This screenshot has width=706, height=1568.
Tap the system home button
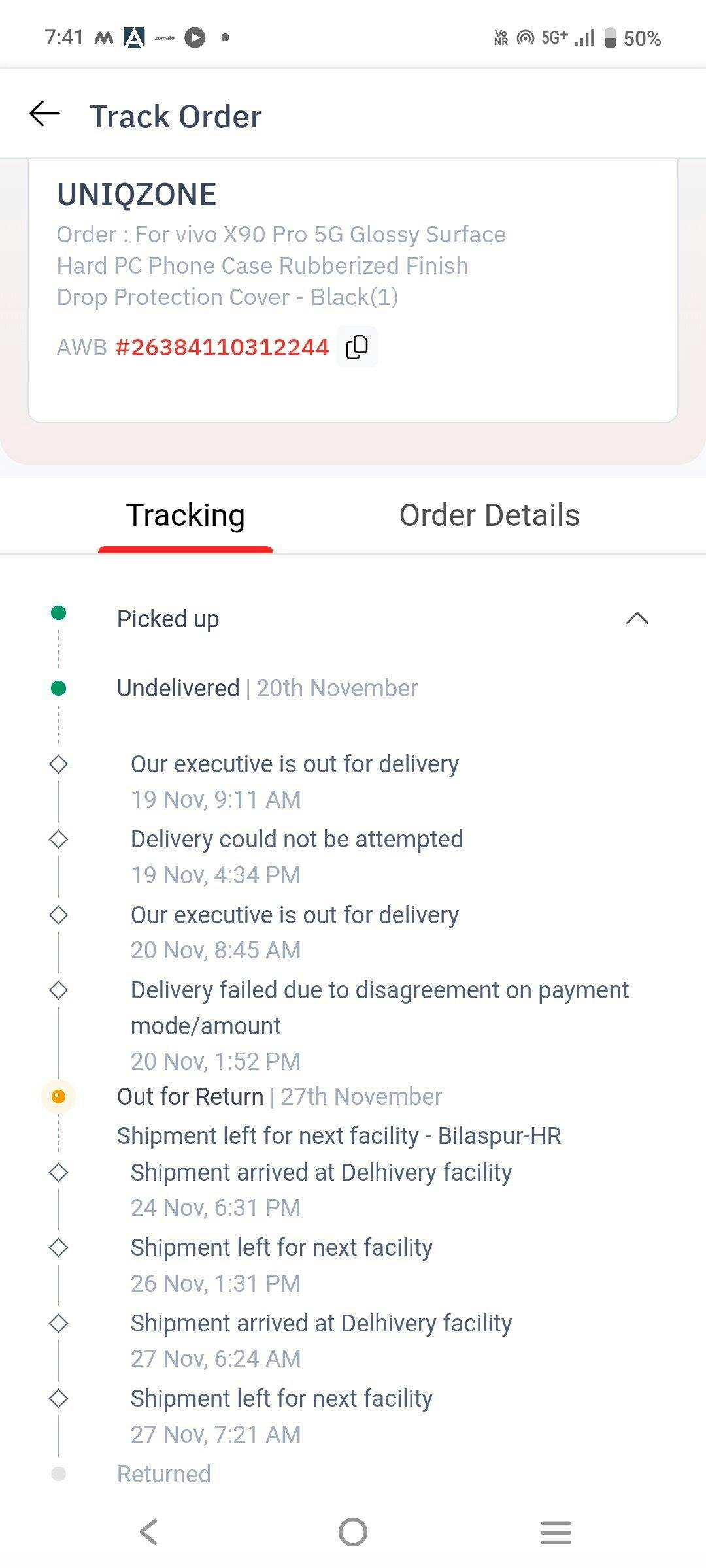pyautogui.click(x=353, y=1531)
